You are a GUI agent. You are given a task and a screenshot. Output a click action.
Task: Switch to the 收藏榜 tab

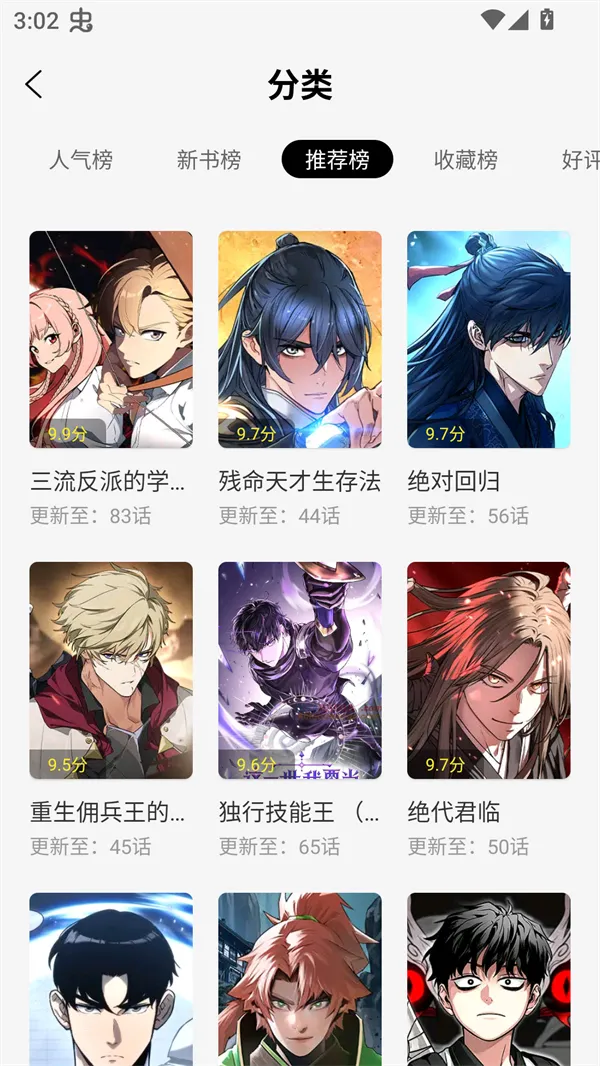point(466,160)
